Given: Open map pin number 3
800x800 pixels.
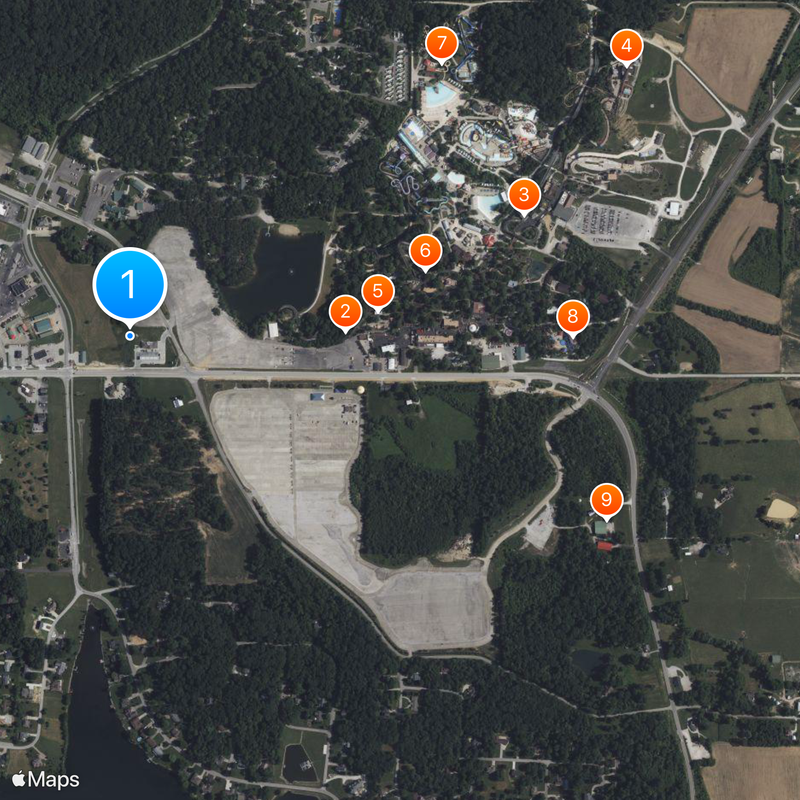Looking at the screenshot, I should point(524,195).
